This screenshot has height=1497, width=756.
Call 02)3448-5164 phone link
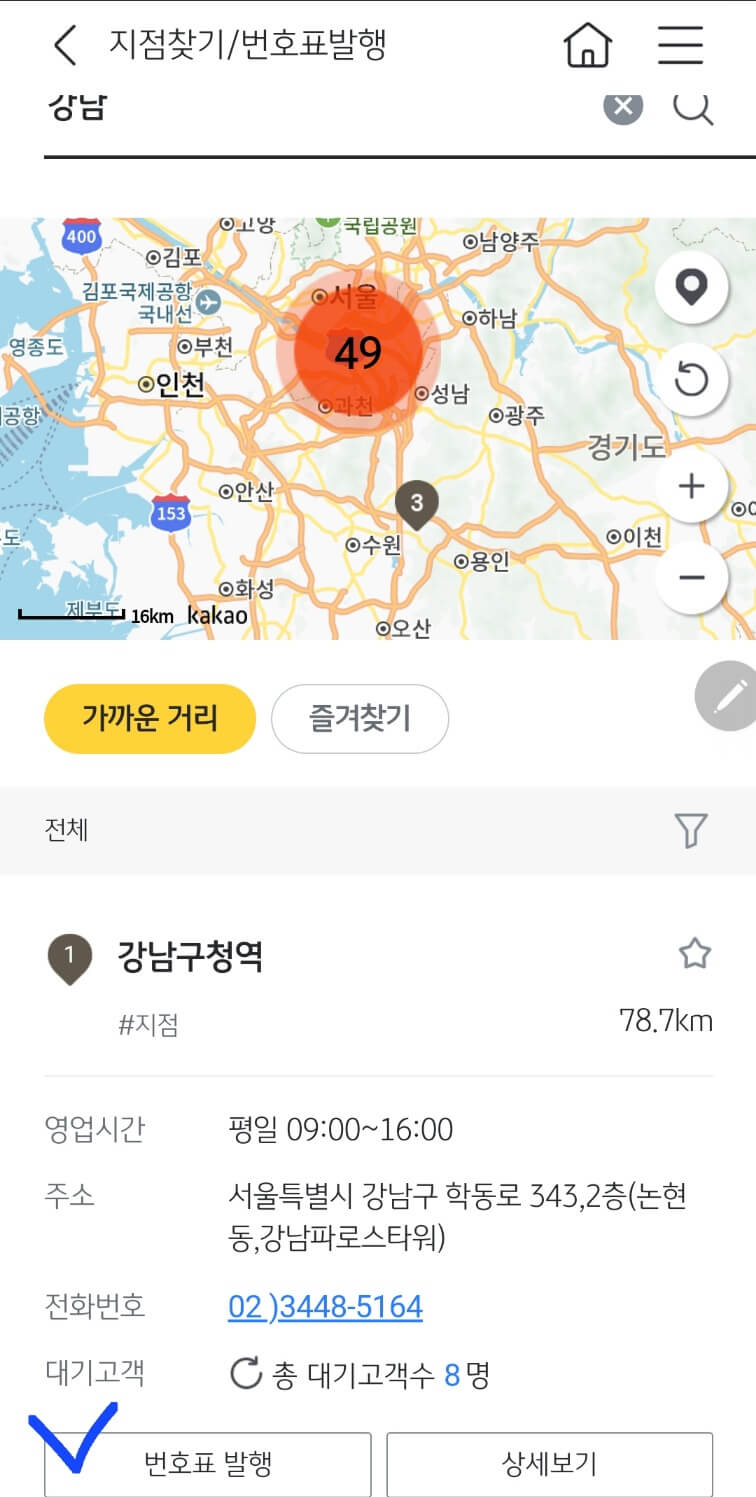click(324, 1305)
